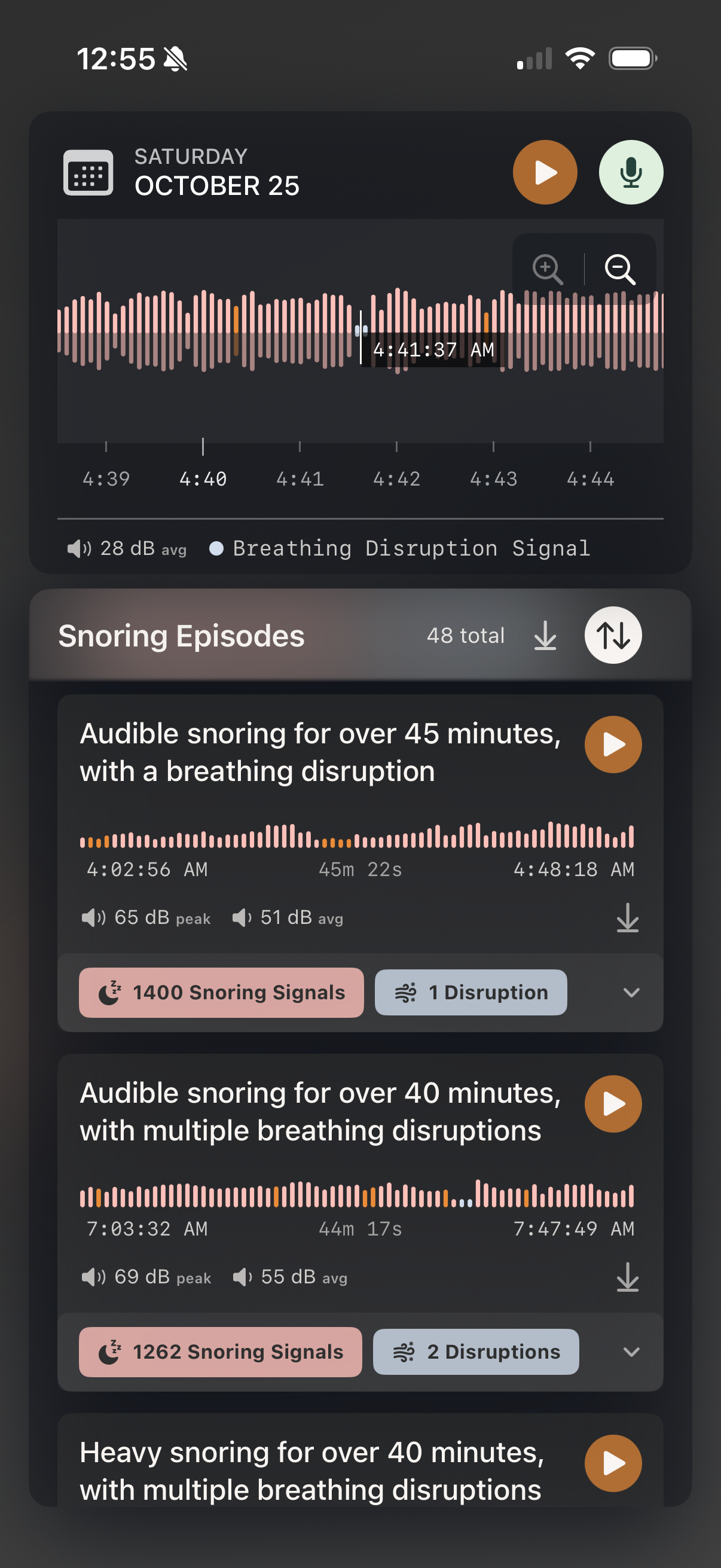Image resolution: width=721 pixels, height=1568 pixels.
Task: Play the full night recording from the top
Action: pyautogui.click(x=545, y=172)
